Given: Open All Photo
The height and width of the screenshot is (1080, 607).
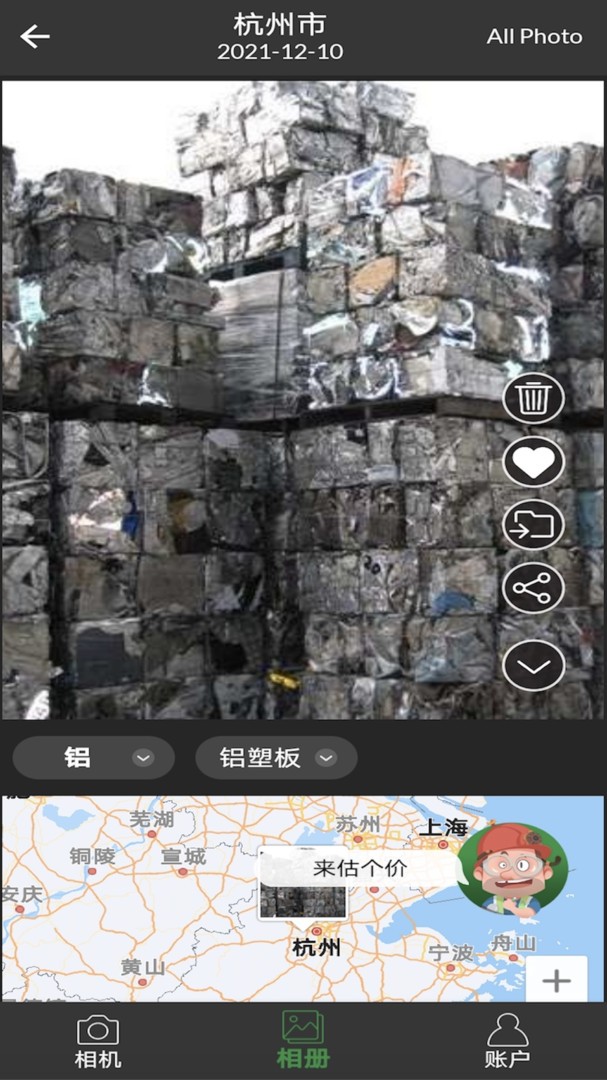Looking at the screenshot, I should point(534,37).
